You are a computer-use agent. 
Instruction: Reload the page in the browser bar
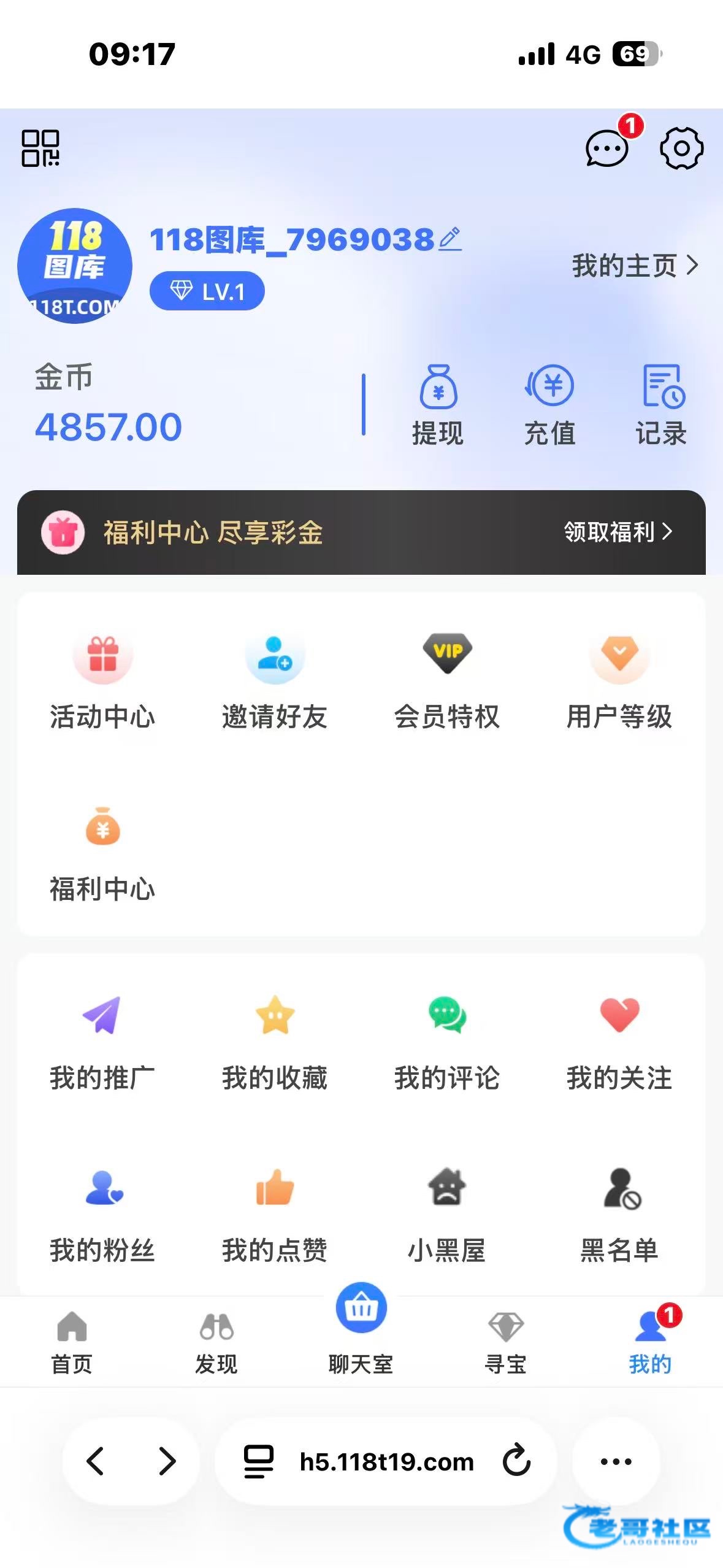(x=516, y=1461)
